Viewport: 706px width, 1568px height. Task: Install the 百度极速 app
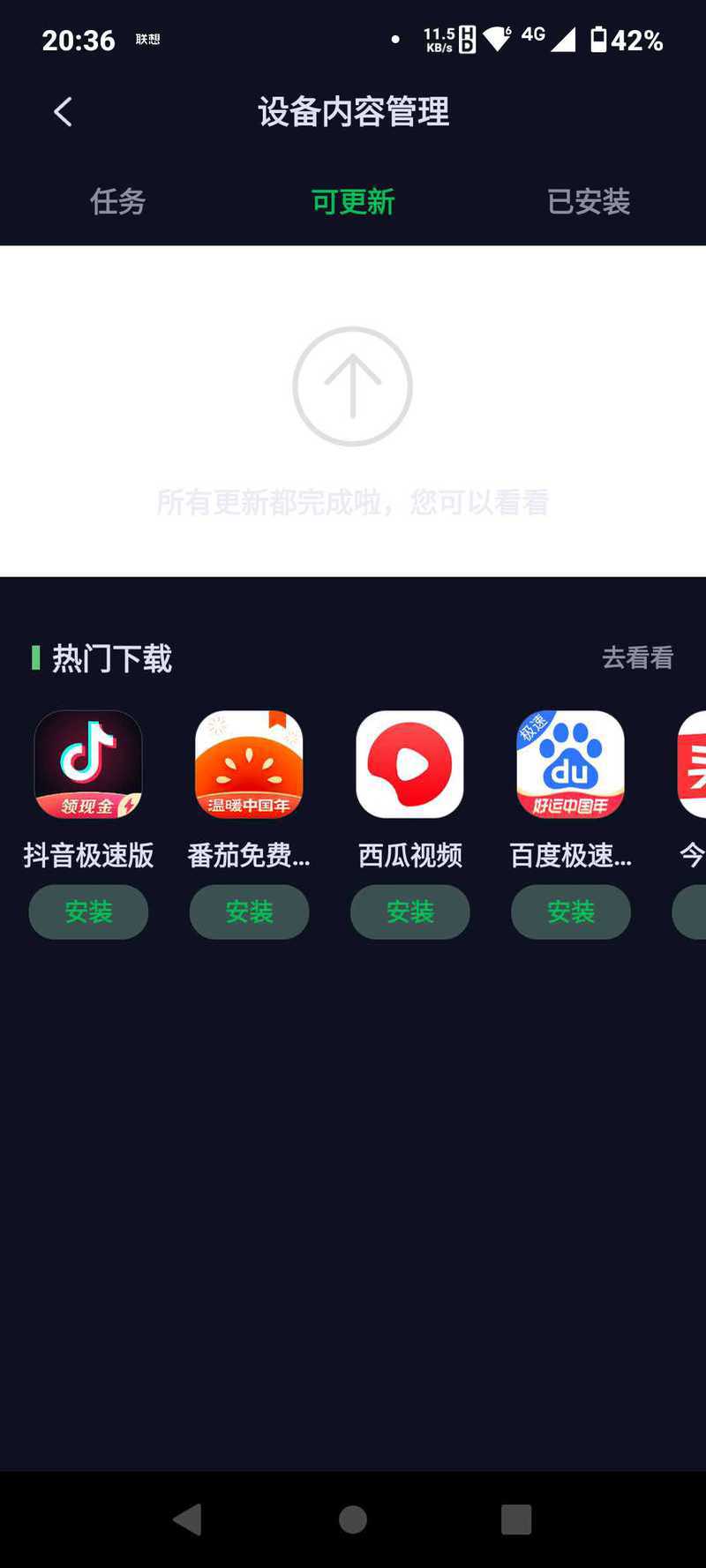pos(570,912)
